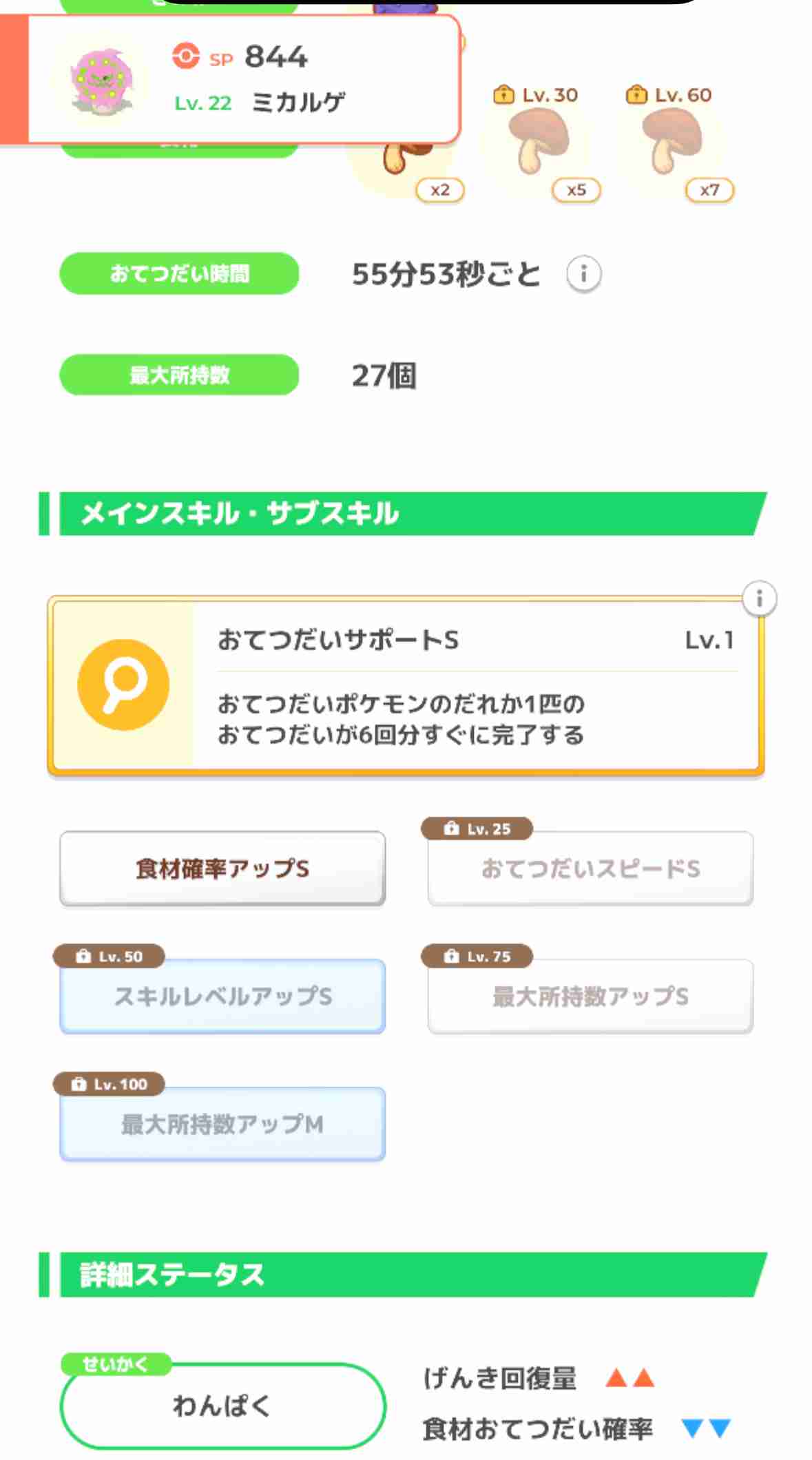The height and width of the screenshot is (1460, 812).
Task: Tap the 最大所持数アップS locked subskill
Action: [590, 997]
